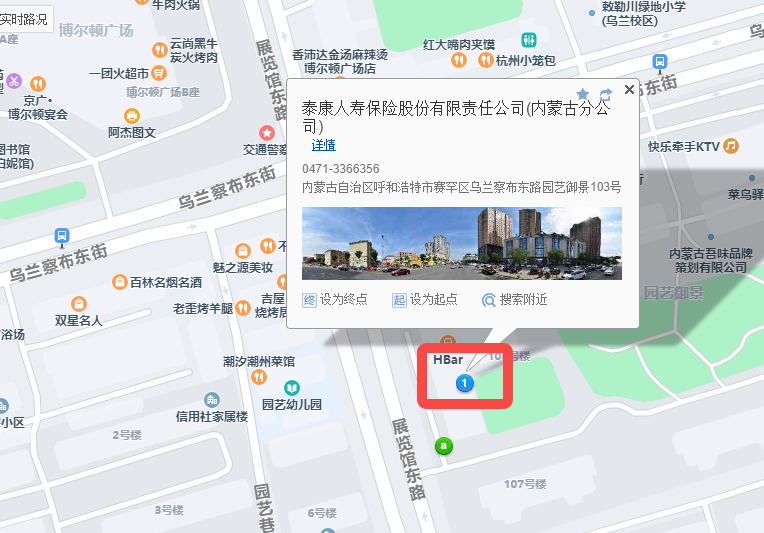Open the street view panorama photo
The width and height of the screenshot is (764, 533).
[461, 243]
